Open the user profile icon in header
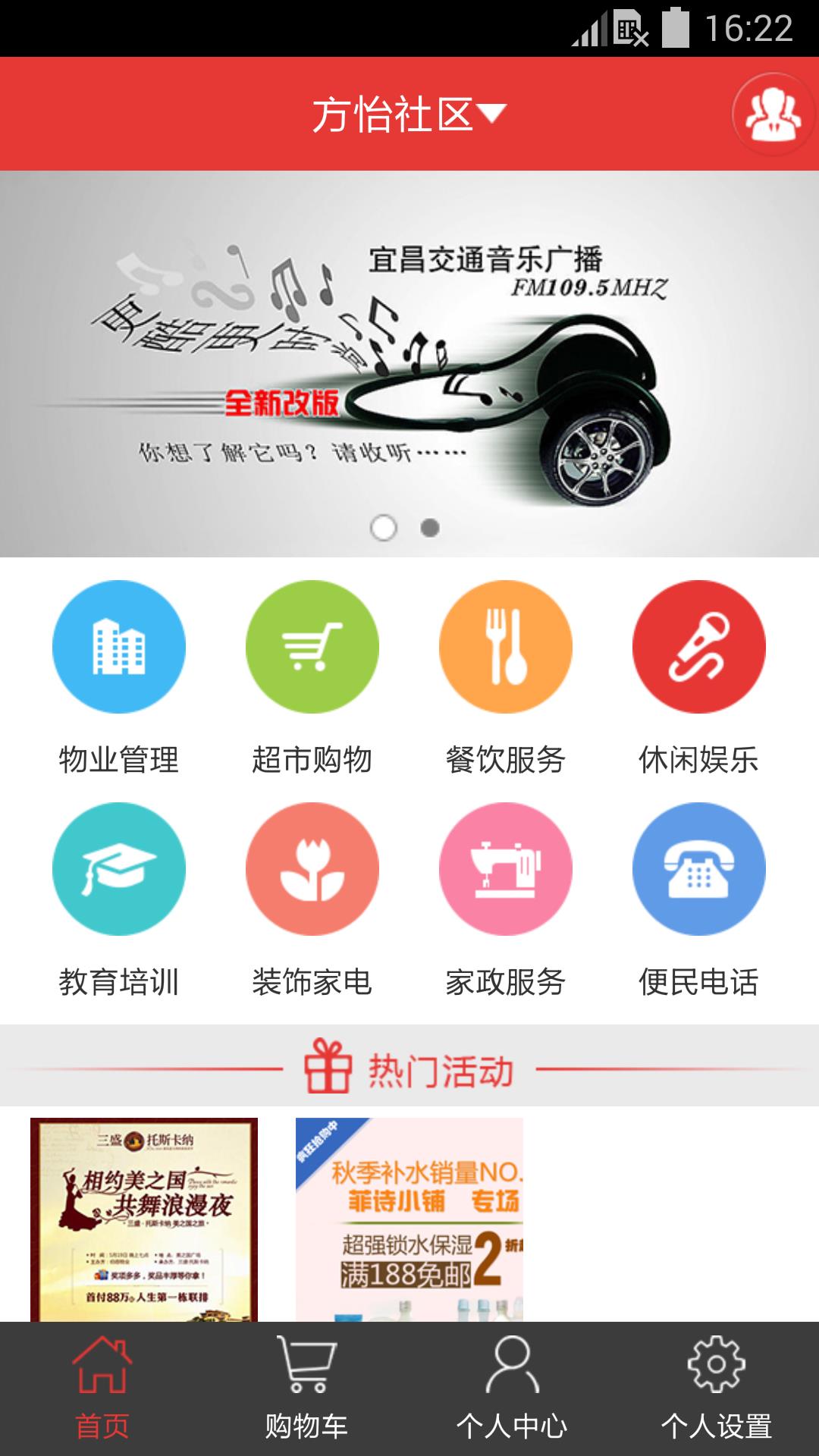The image size is (819, 1456). pyautogui.click(x=772, y=115)
